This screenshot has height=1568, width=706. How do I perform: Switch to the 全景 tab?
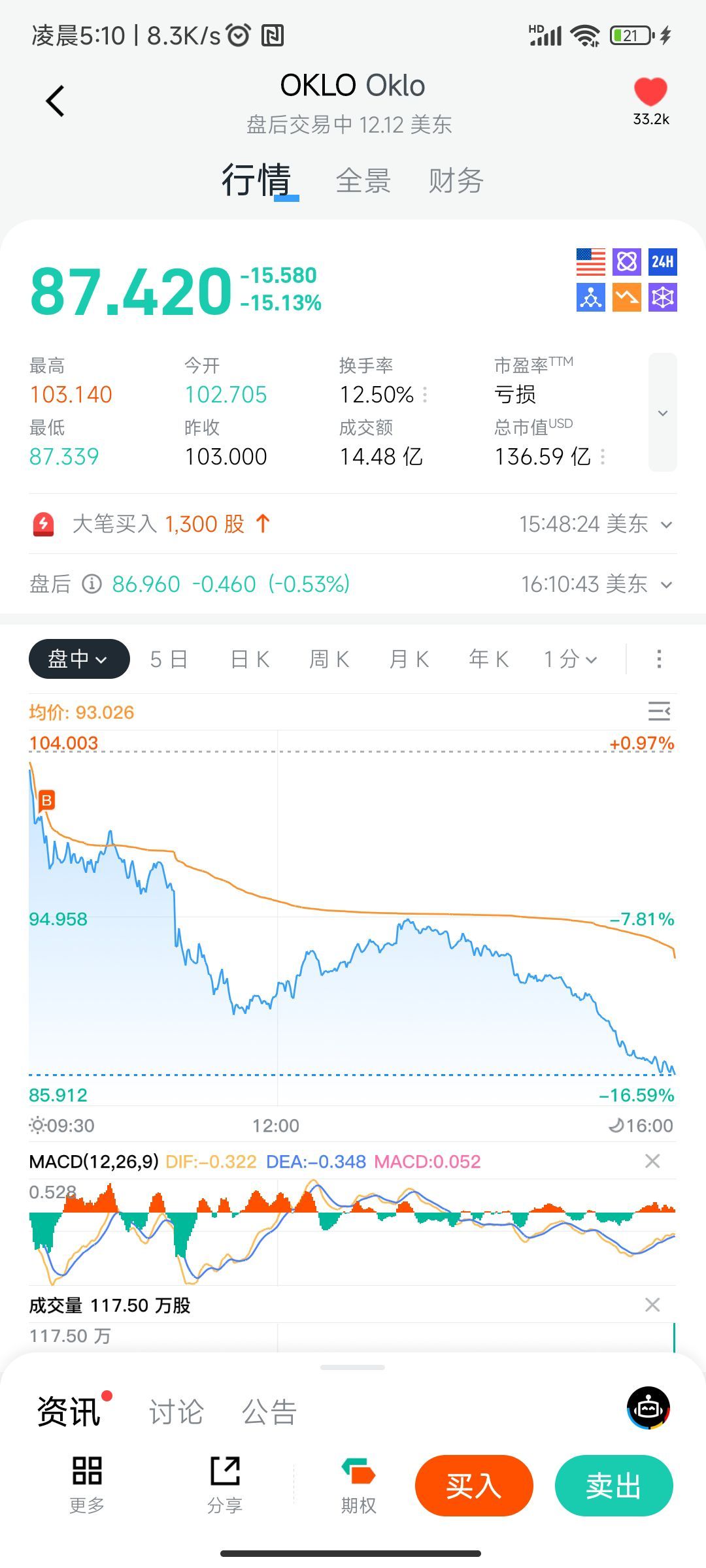(x=363, y=181)
